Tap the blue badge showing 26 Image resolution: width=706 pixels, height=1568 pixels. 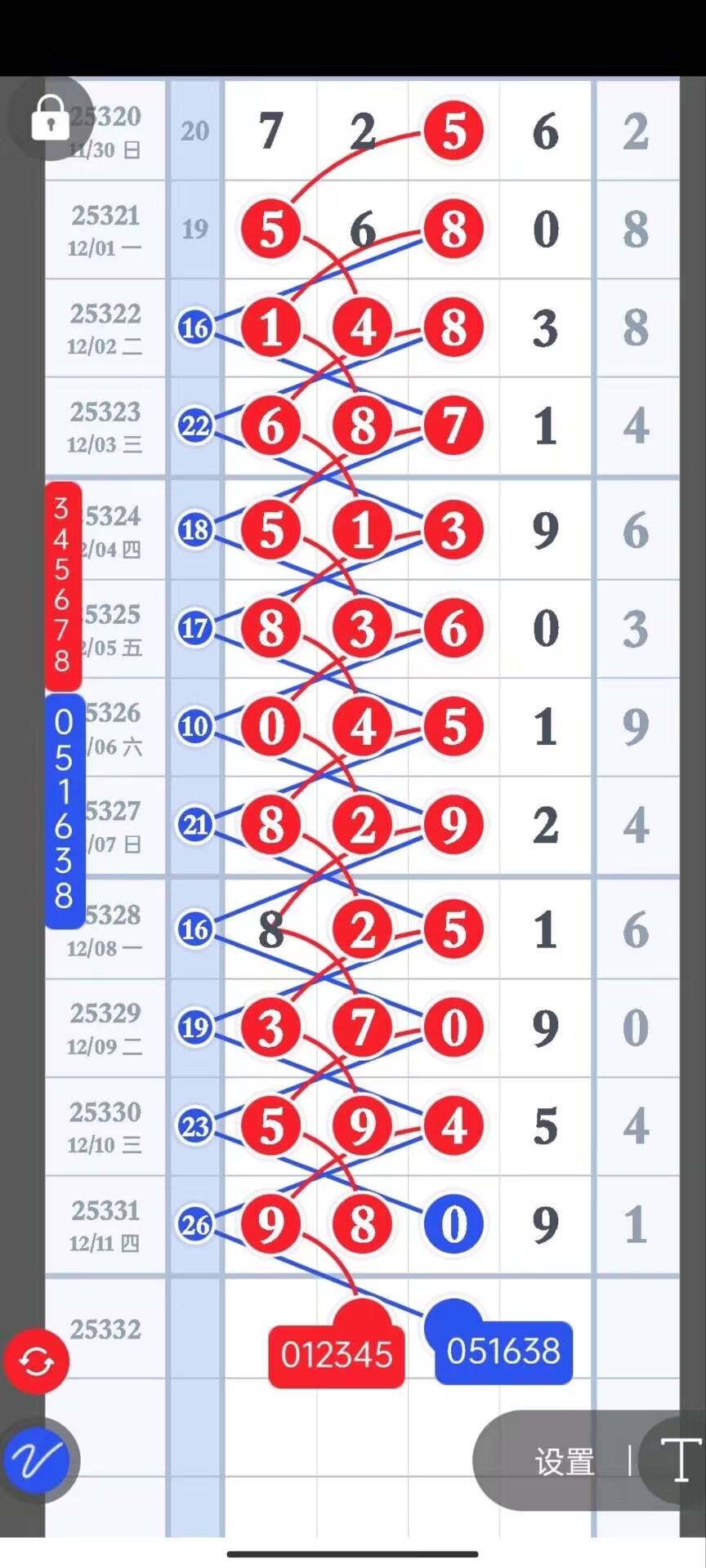[x=194, y=1224]
